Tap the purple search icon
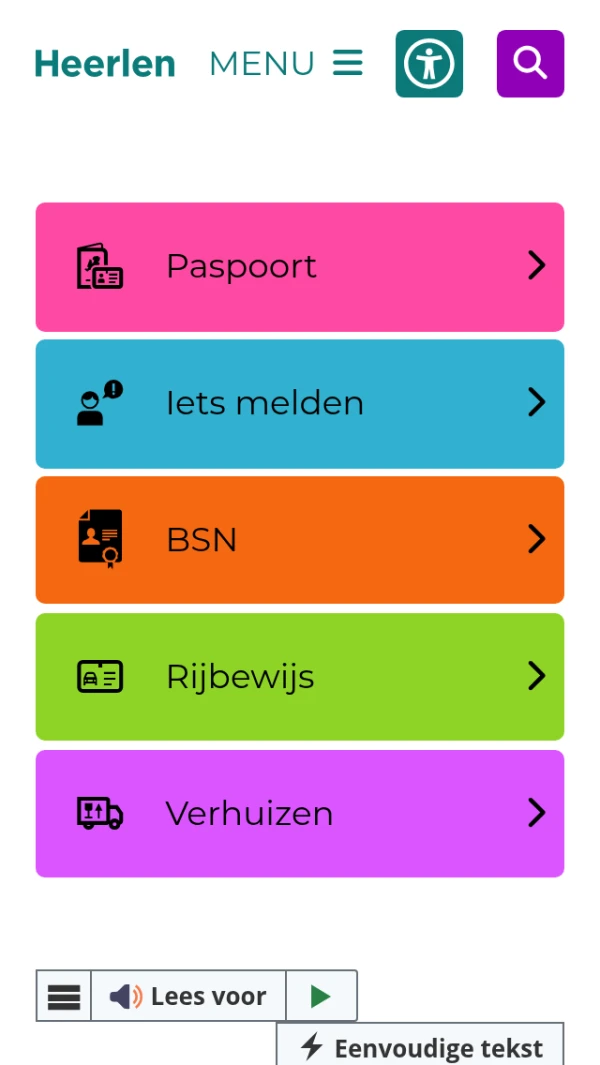This screenshot has width=600, height=1065. pos(530,64)
